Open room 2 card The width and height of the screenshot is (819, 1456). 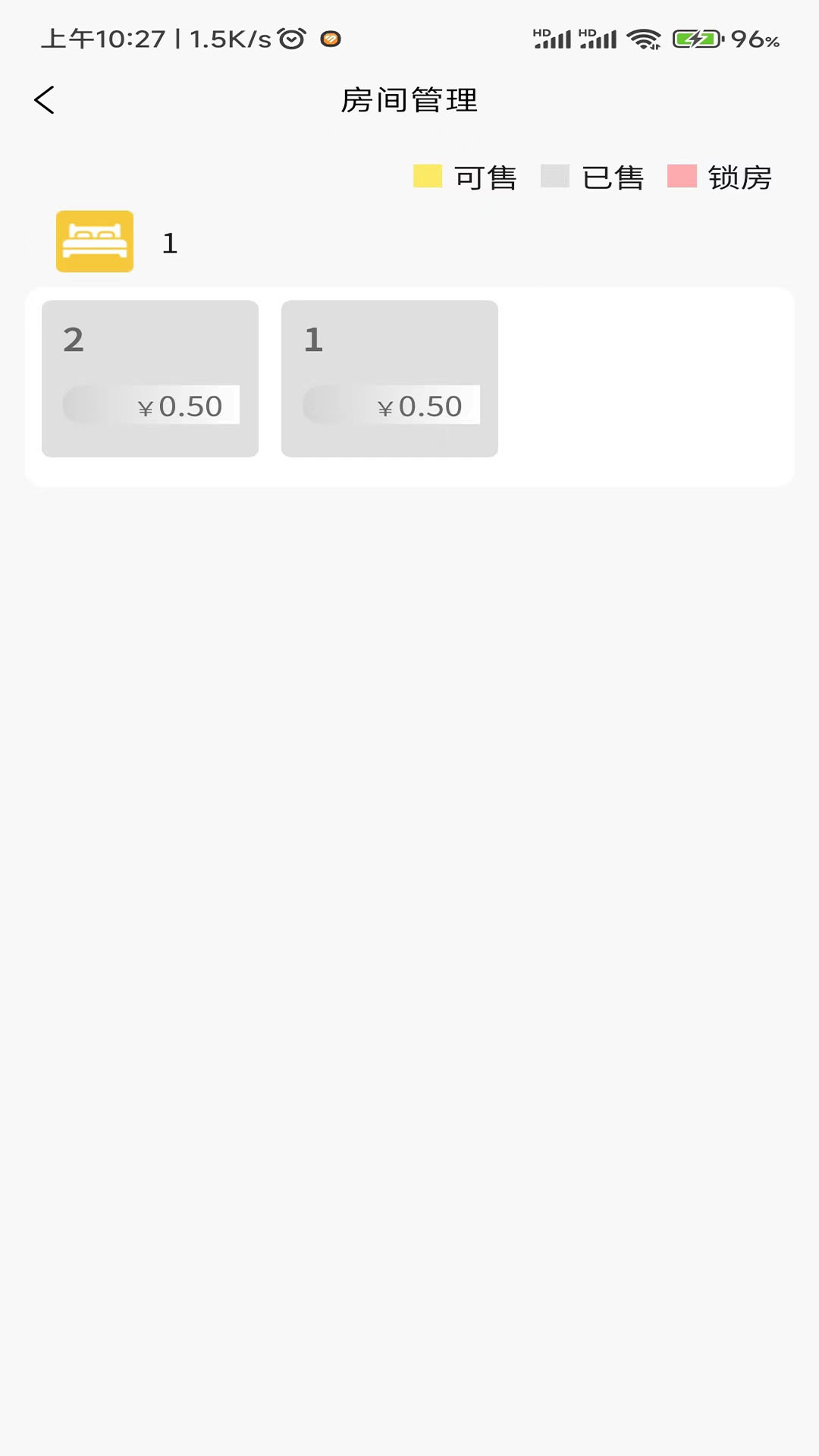pos(150,378)
